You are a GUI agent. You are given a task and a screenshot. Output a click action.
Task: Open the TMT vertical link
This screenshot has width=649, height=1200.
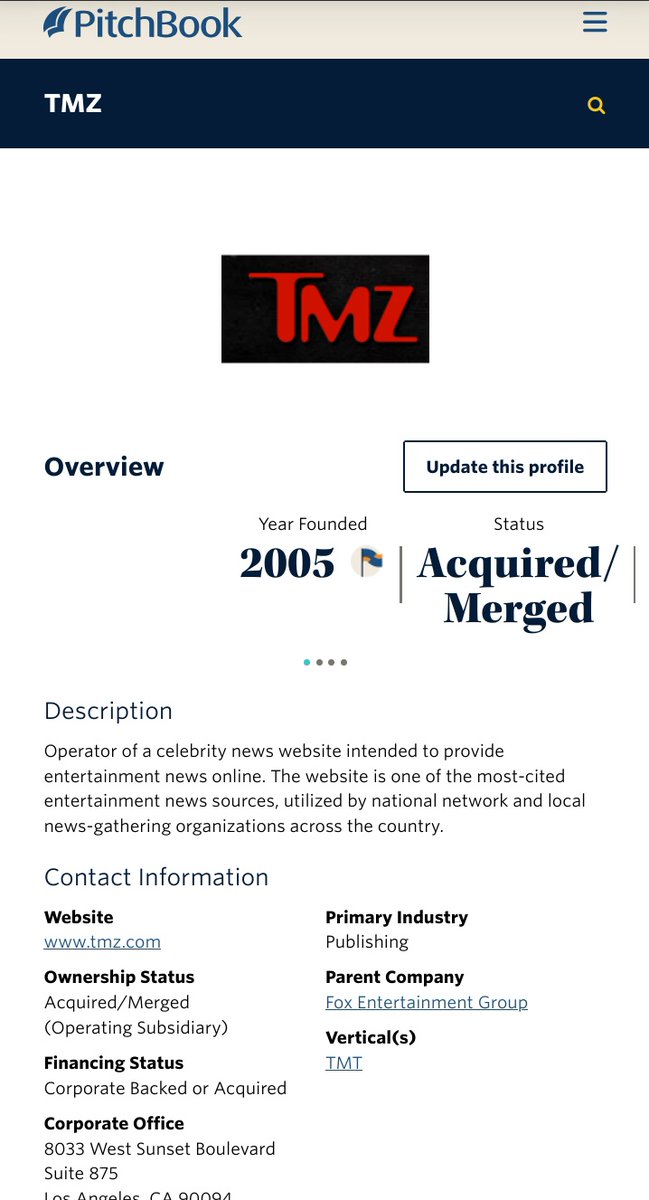pyautogui.click(x=344, y=1063)
